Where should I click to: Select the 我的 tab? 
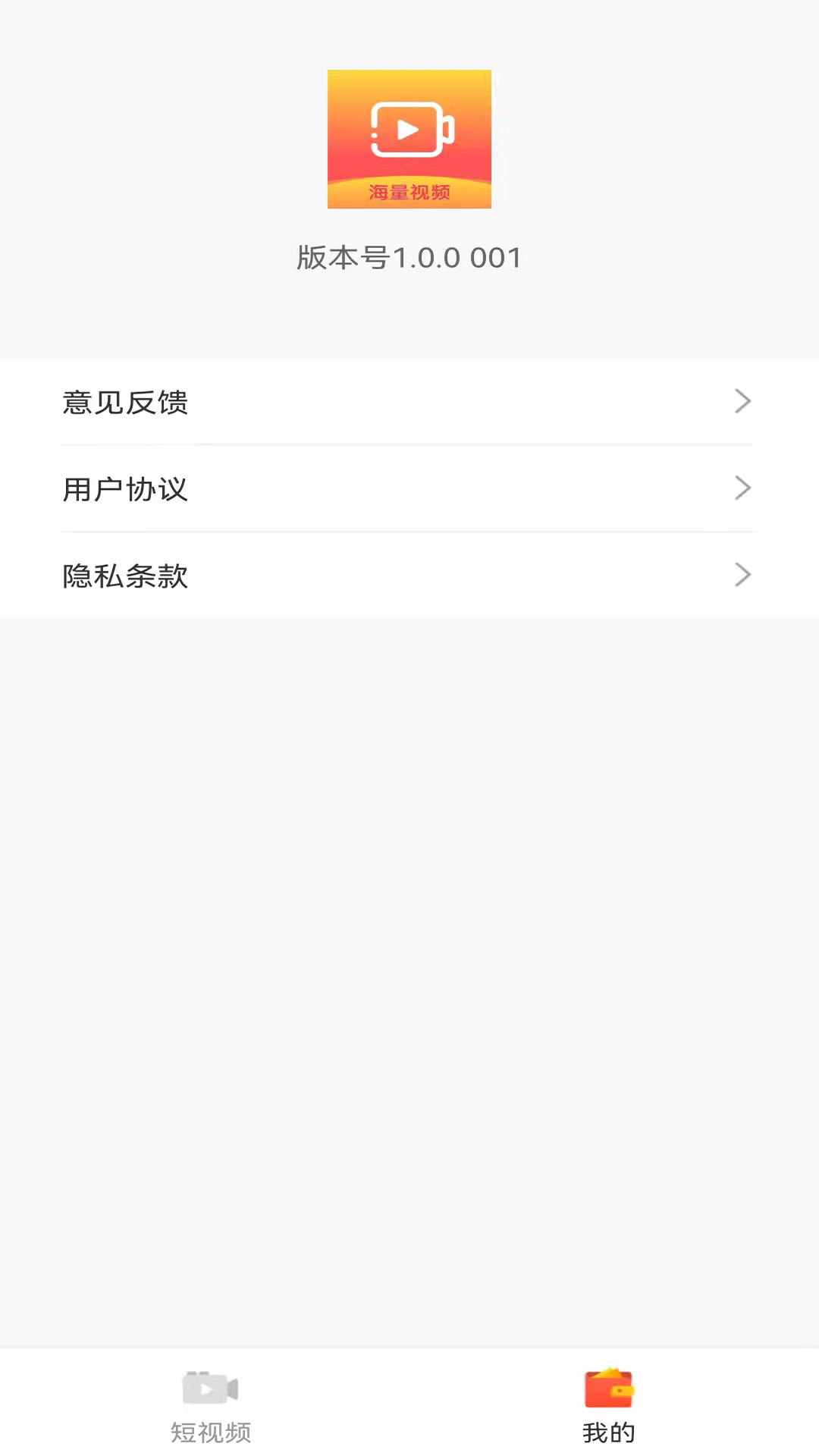[x=608, y=1405]
